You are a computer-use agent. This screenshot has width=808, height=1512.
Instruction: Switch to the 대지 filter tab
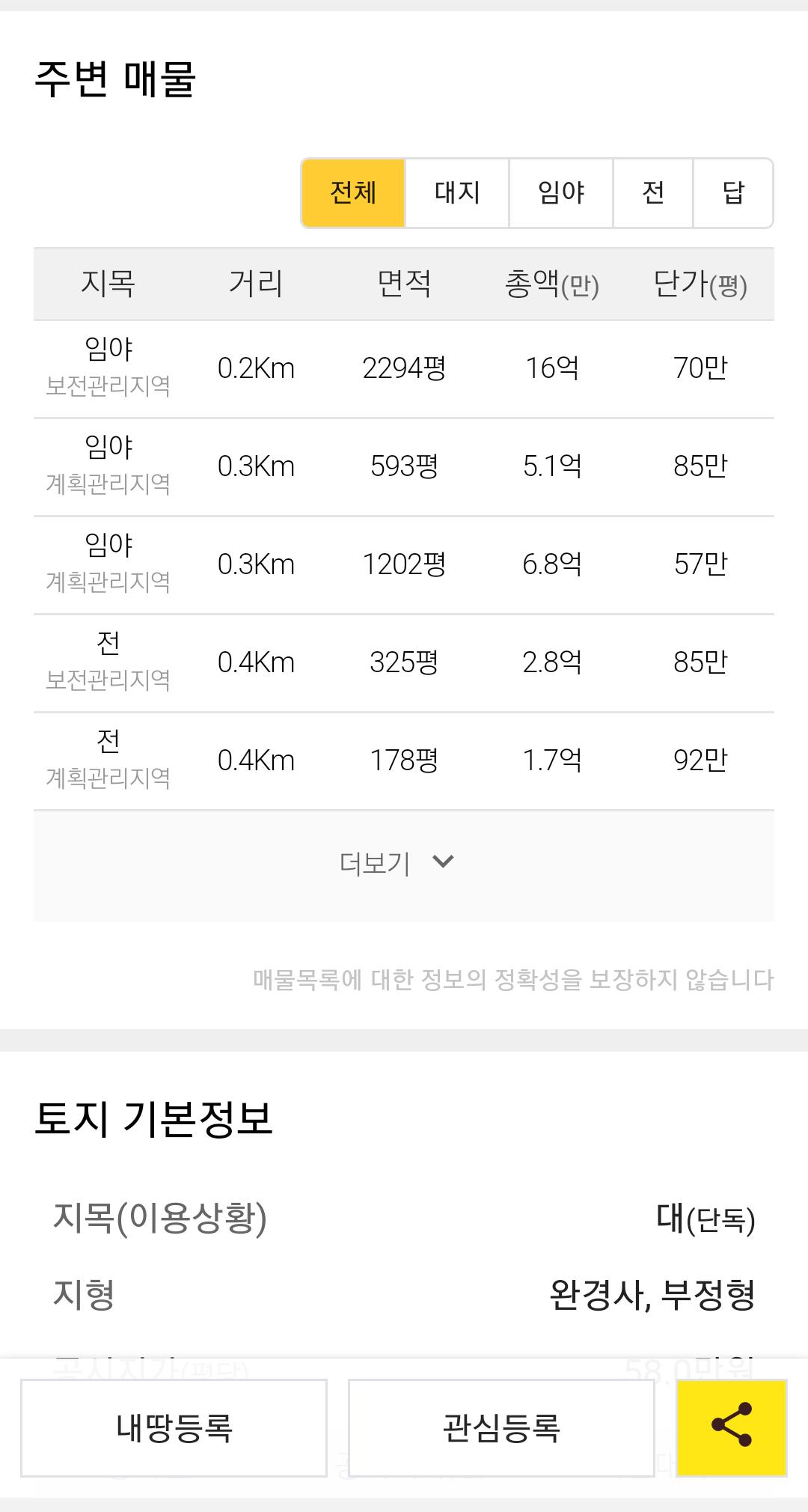[x=457, y=193]
